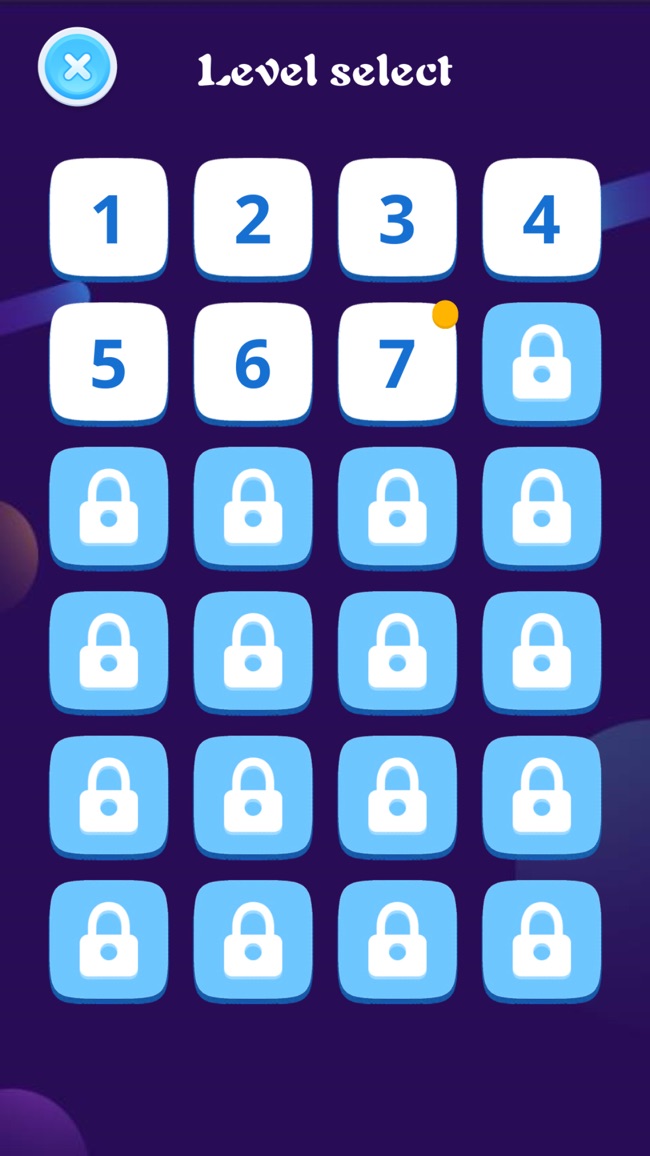Play level 5

click(x=108, y=363)
